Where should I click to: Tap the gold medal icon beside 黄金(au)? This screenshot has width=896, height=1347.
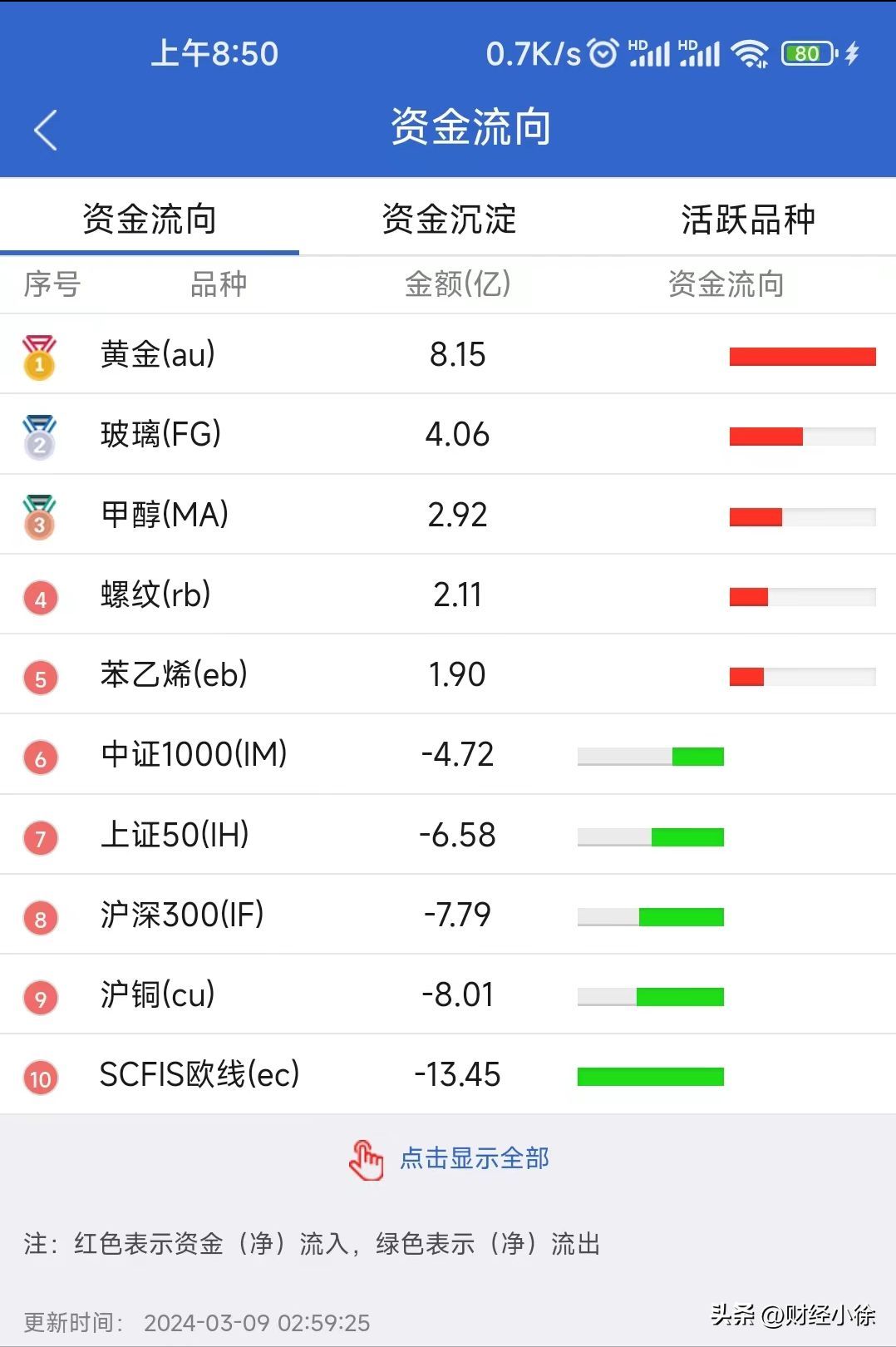tap(40, 353)
